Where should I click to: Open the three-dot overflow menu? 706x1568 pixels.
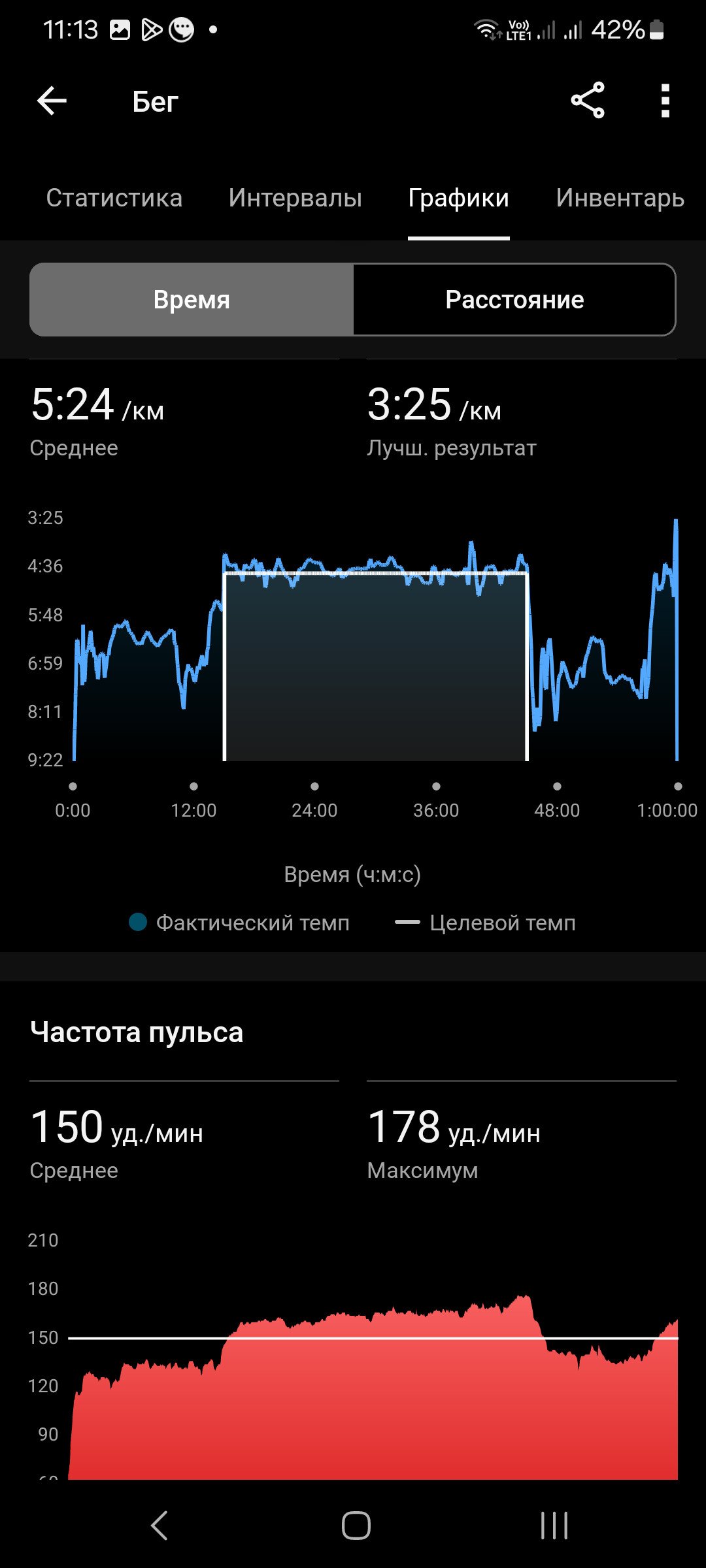pos(665,101)
